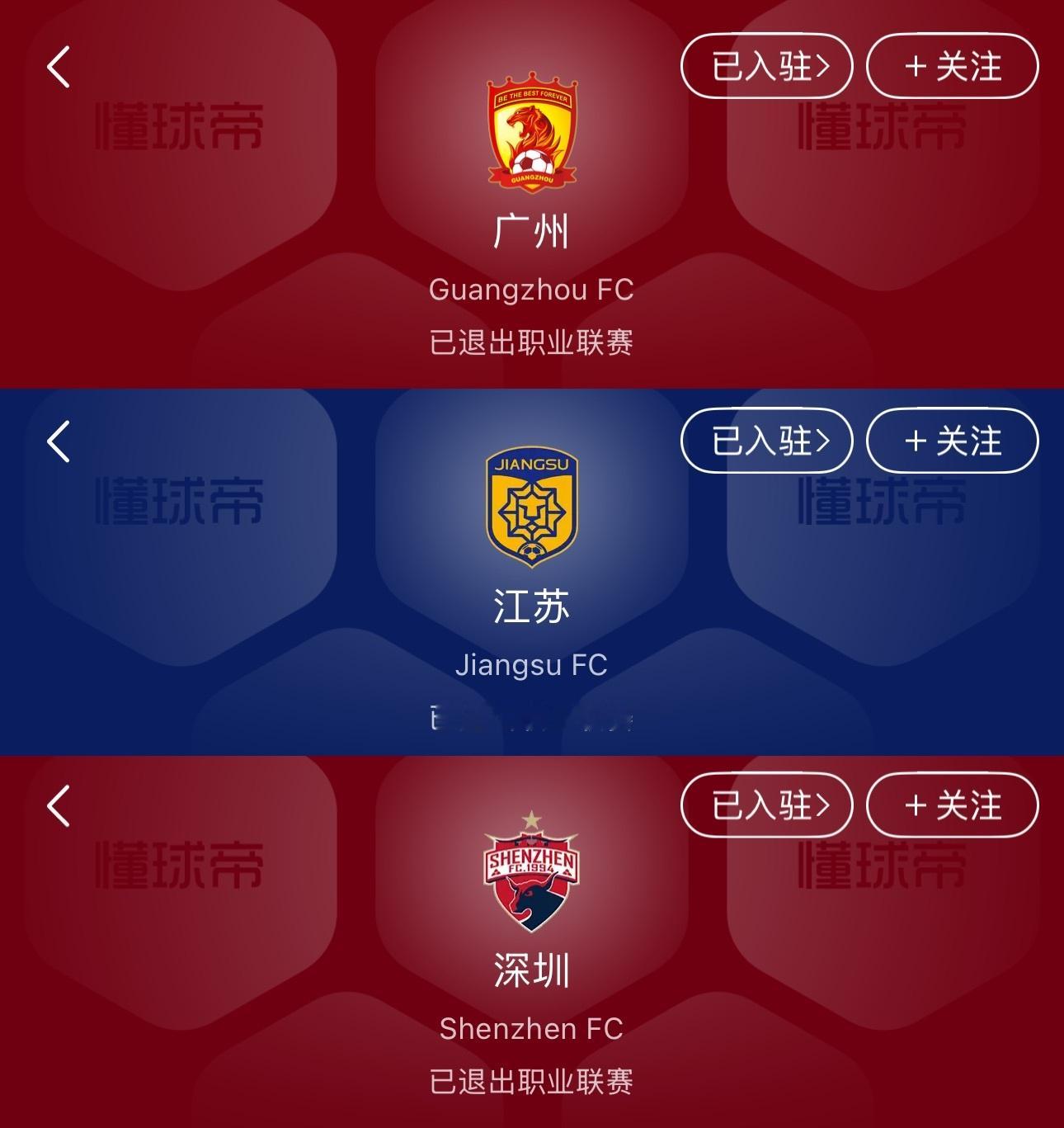
Task: Tap the 已退出职业联赛 status text under Shenzhen
Action: (532, 1078)
